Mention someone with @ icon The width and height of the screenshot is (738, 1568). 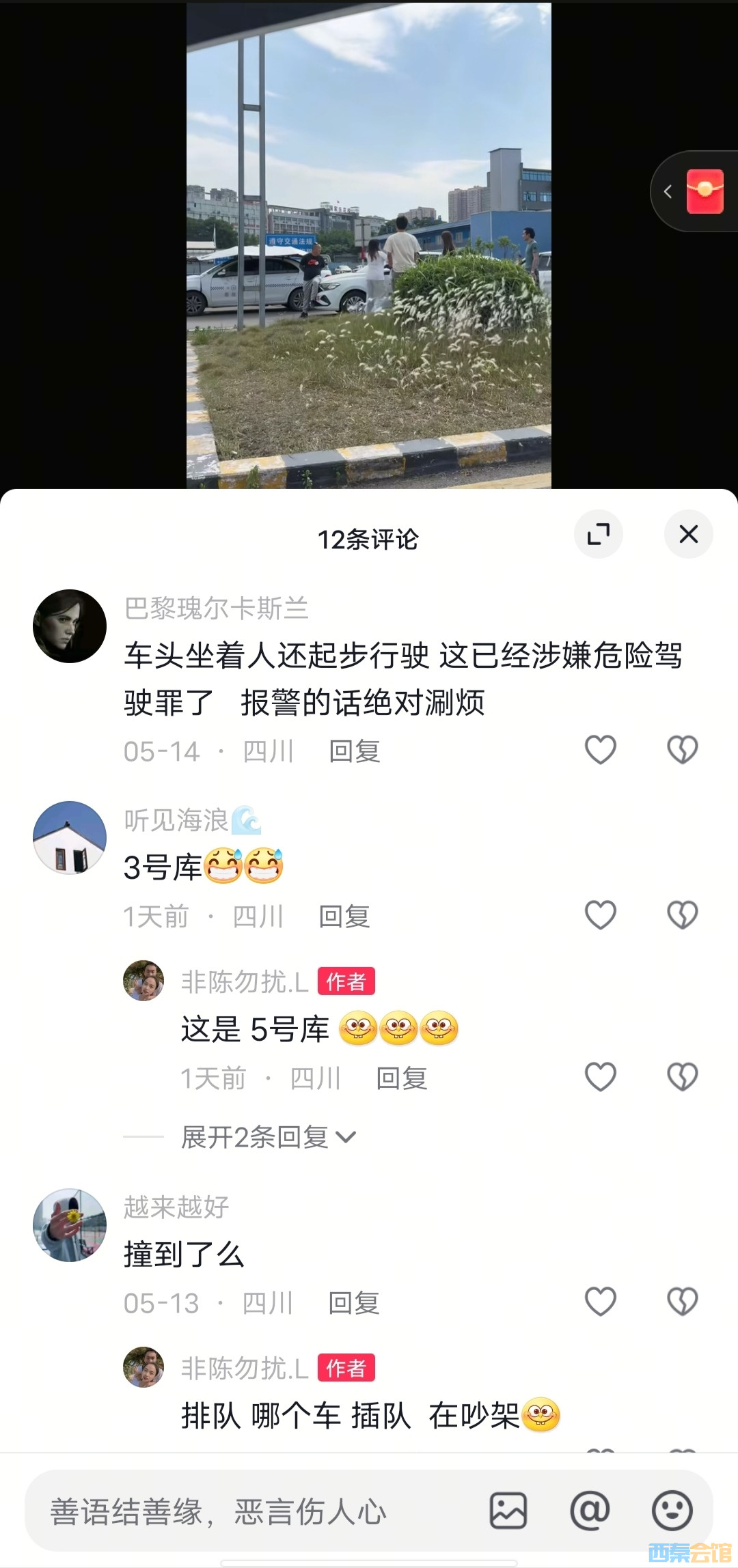pyautogui.click(x=590, y=1511)
